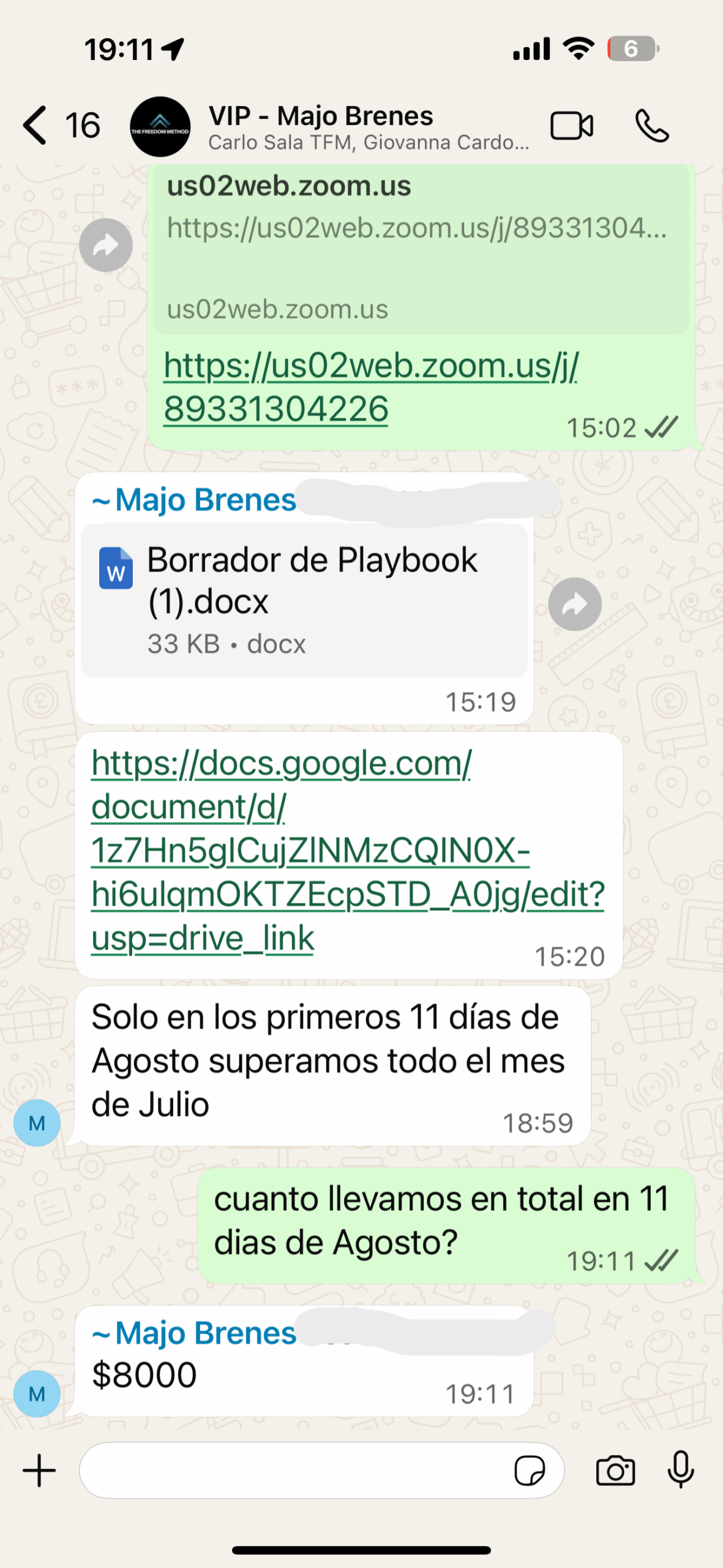Record a voice message with microphone
The image size is (723, 1568).
click(681, 1471)
